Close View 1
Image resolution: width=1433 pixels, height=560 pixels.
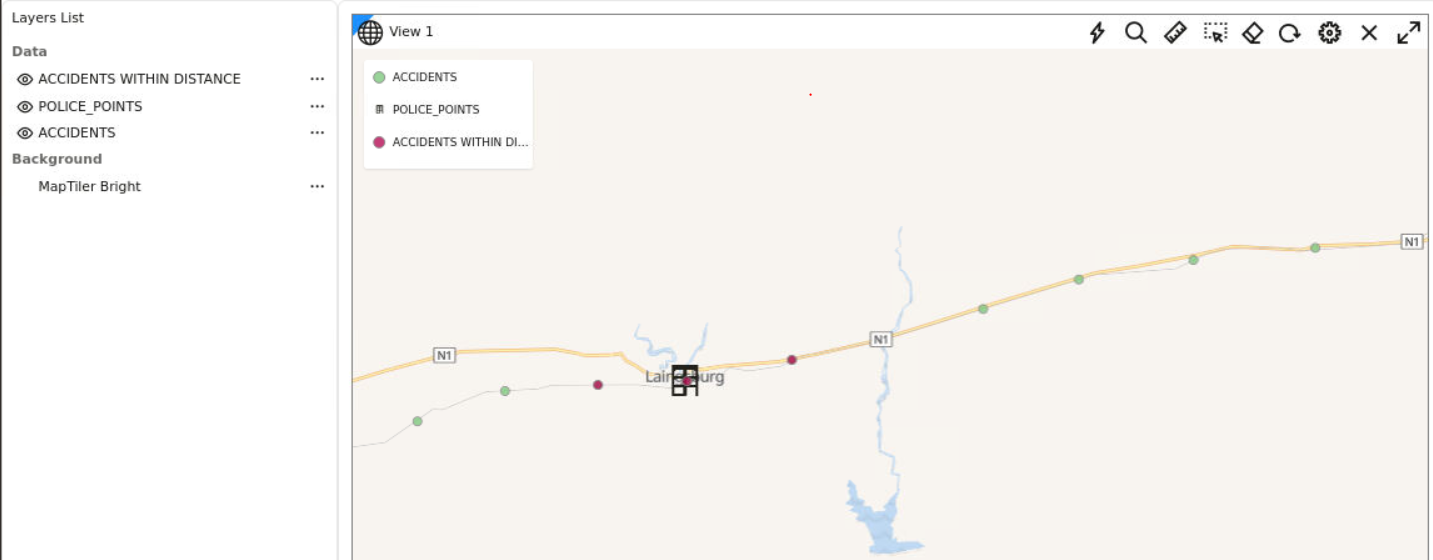1369,33
